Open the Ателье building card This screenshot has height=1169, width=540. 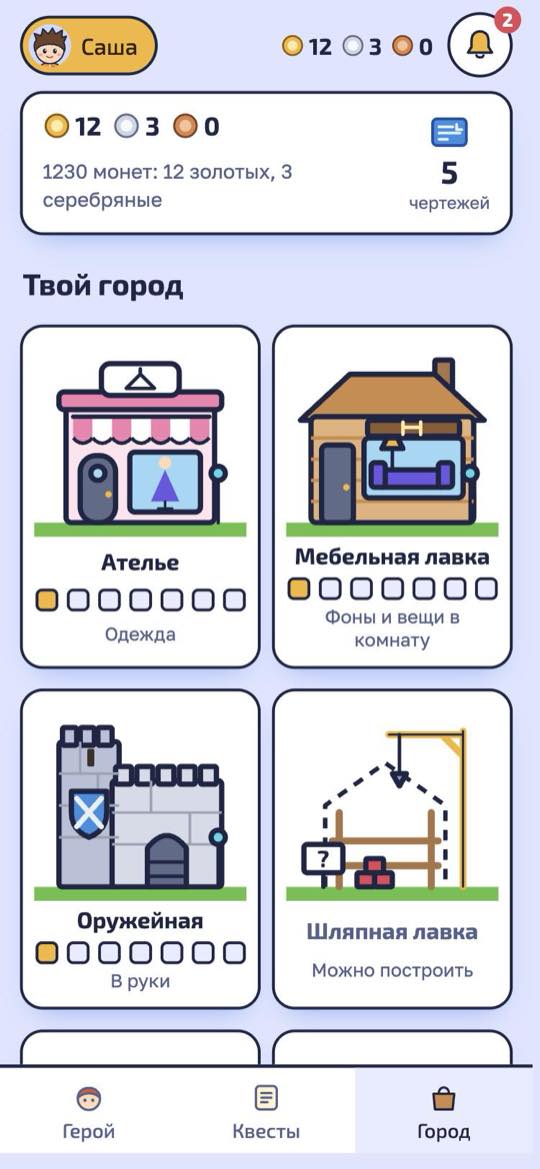[x=140, y=497]
